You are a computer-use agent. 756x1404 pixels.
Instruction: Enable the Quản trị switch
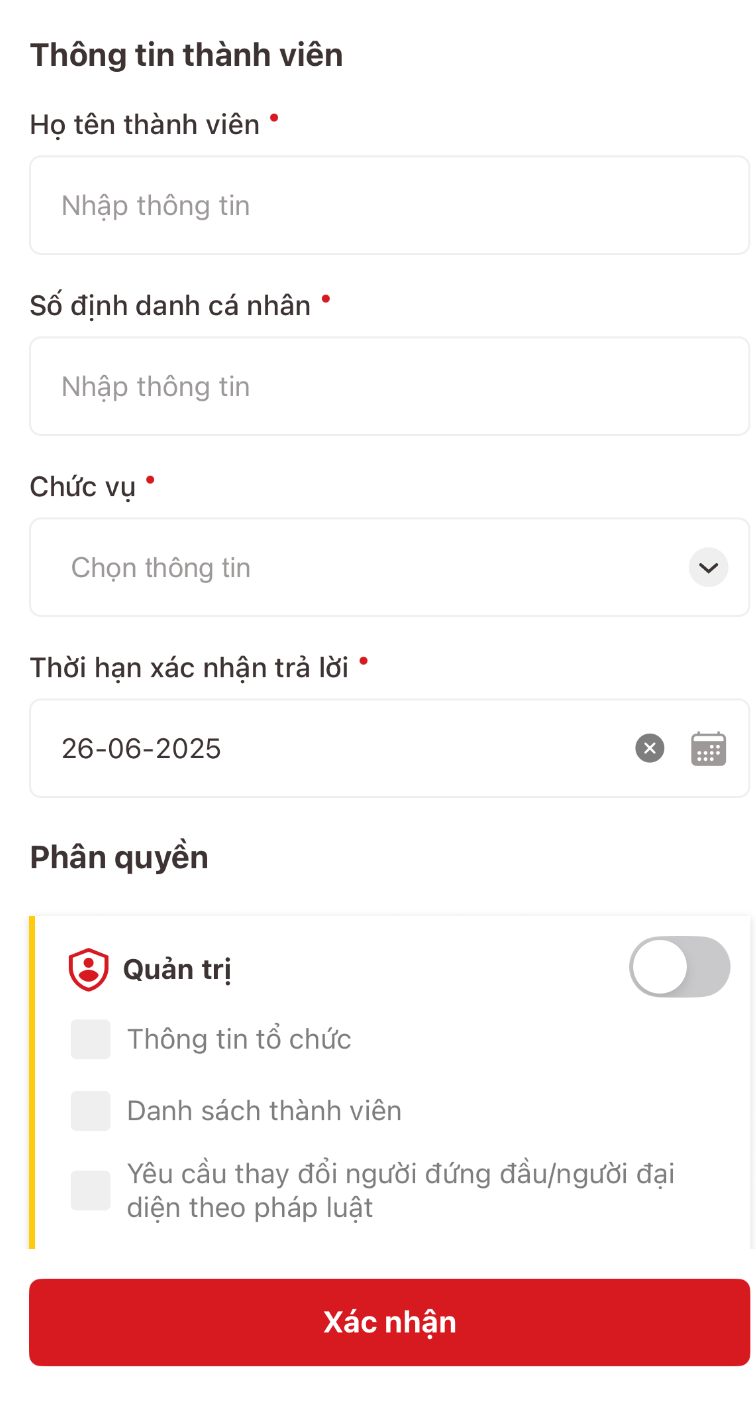coord(680,967)
